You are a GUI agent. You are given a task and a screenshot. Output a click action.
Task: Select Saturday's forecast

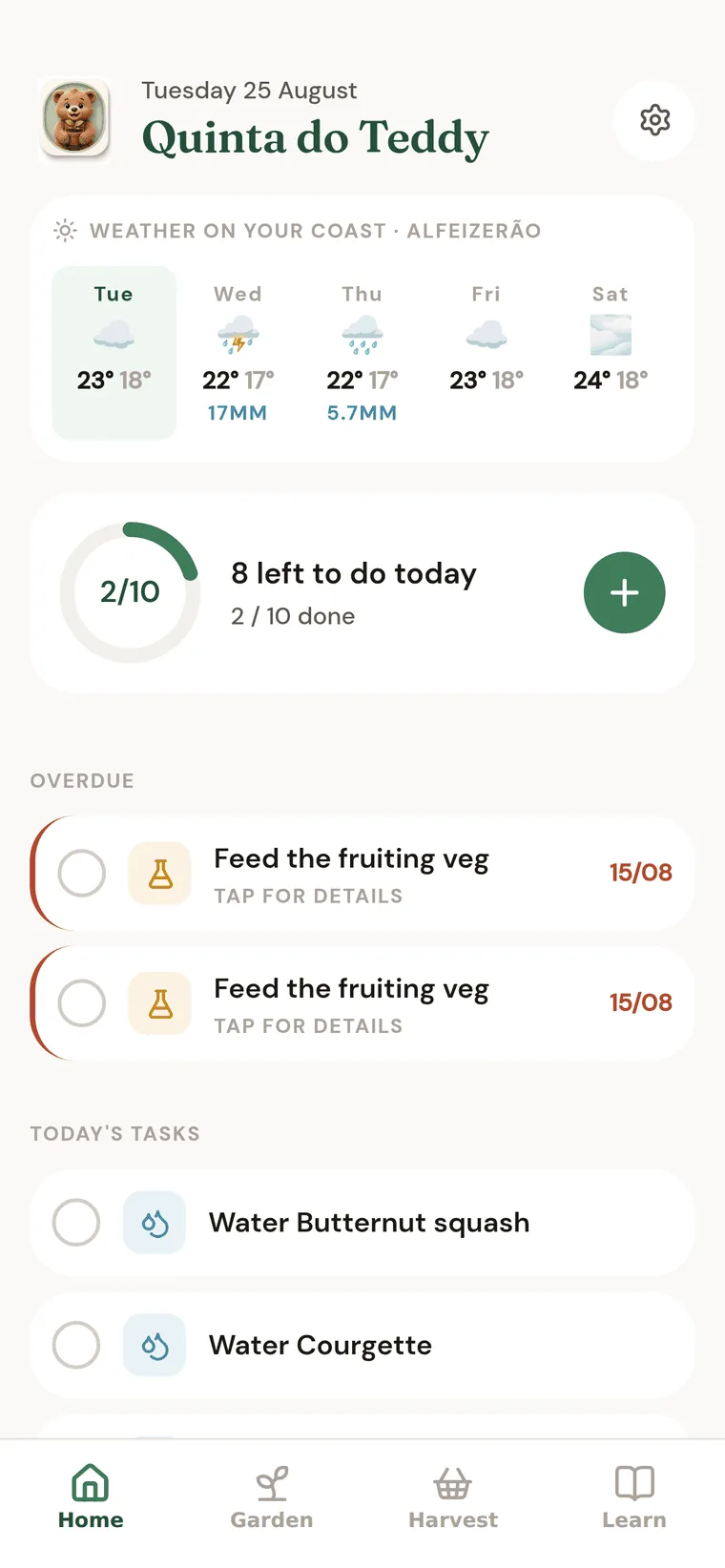[611, 353]
